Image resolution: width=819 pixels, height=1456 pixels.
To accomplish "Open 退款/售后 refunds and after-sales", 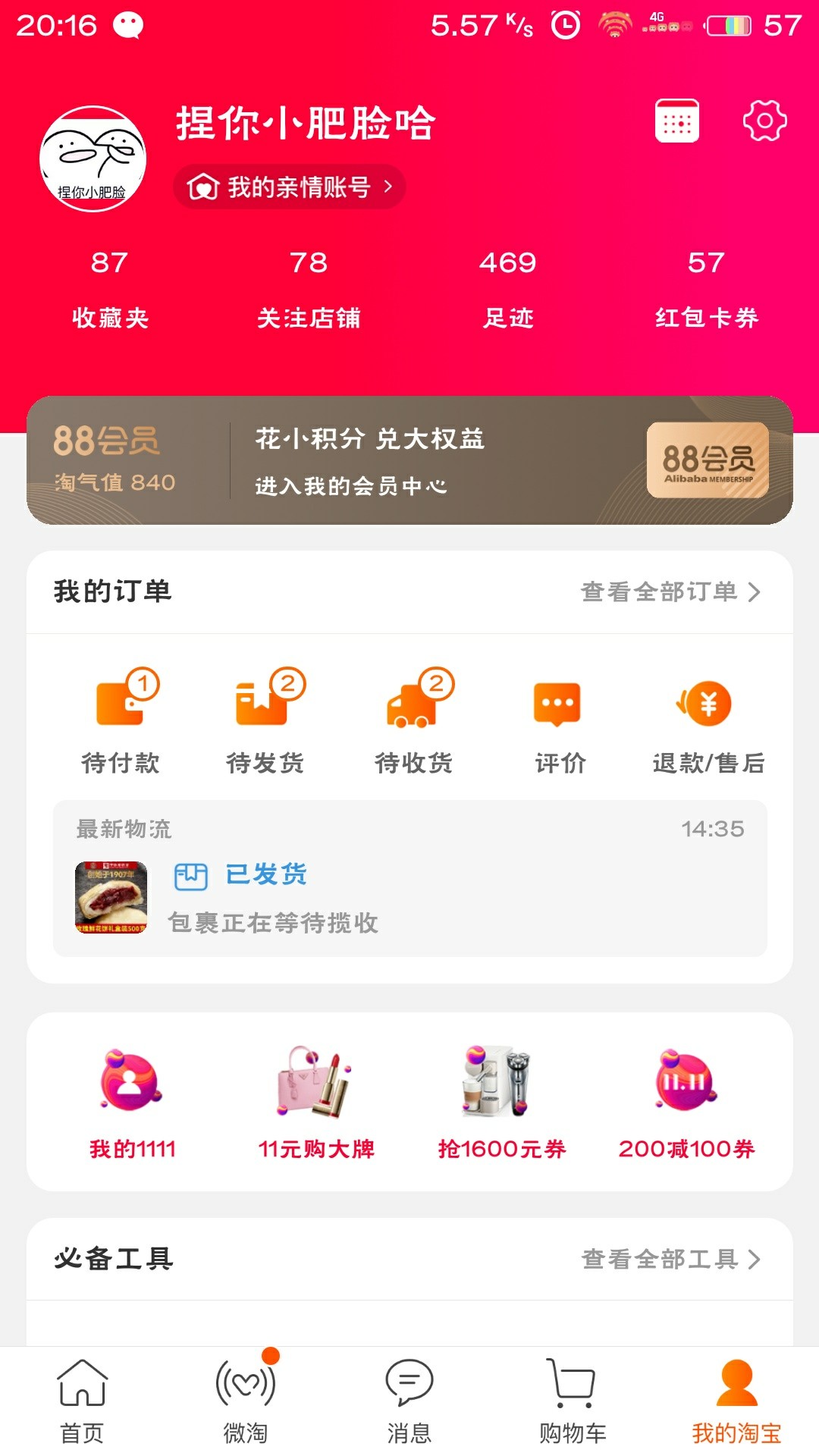I will pos(708,722).
